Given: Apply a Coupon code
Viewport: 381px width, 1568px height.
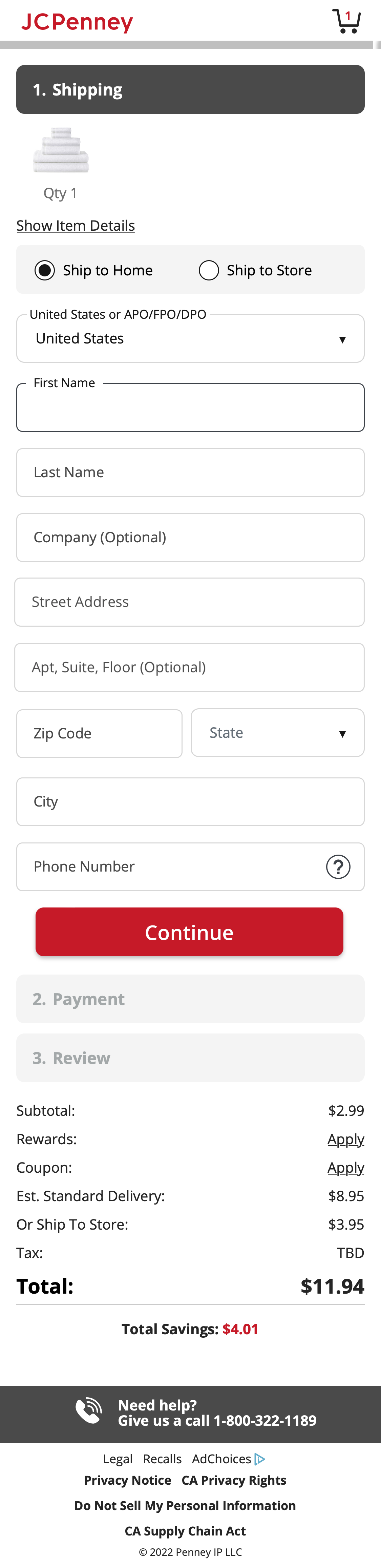Looking at the screenshot, I should click(x=346, y=1168).
